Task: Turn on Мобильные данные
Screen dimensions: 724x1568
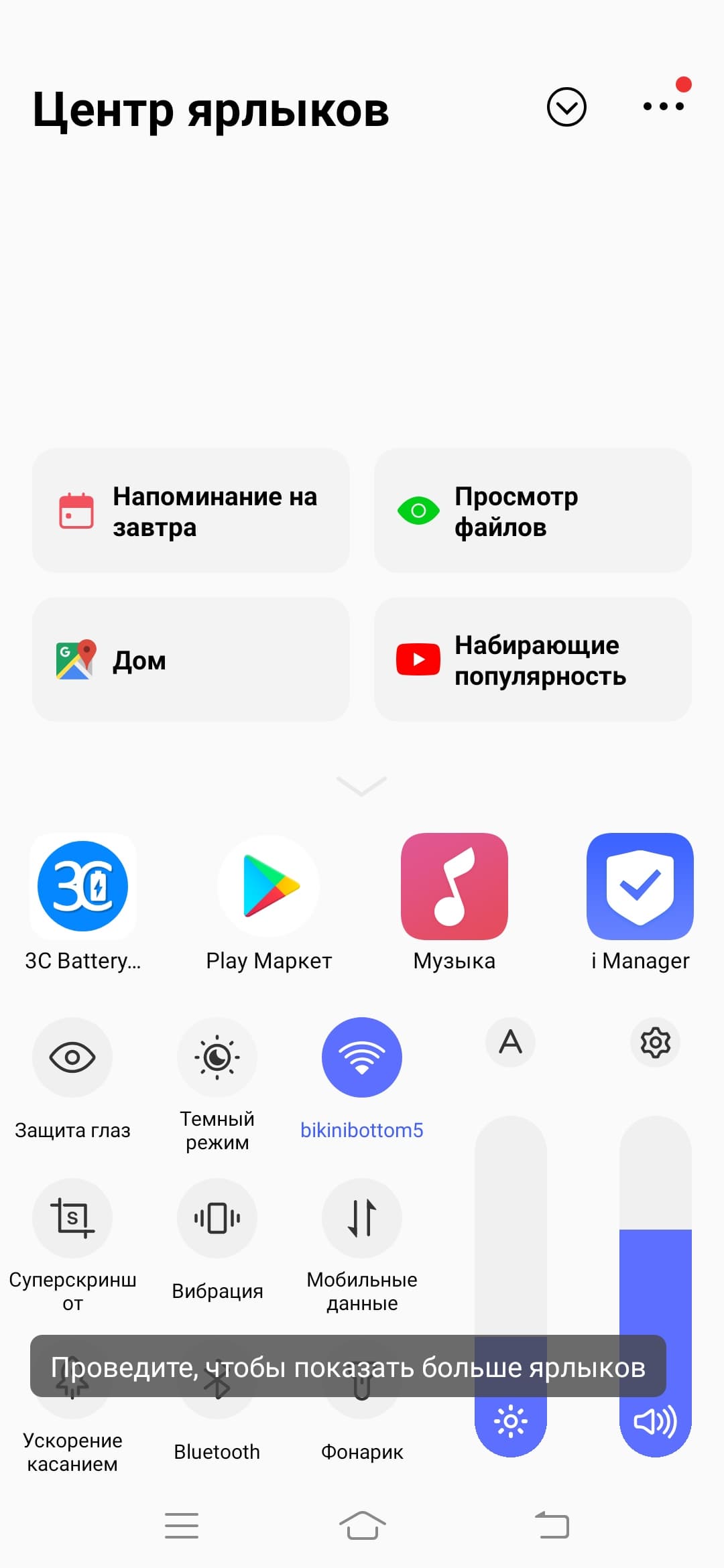Action: pos(362,1218)
